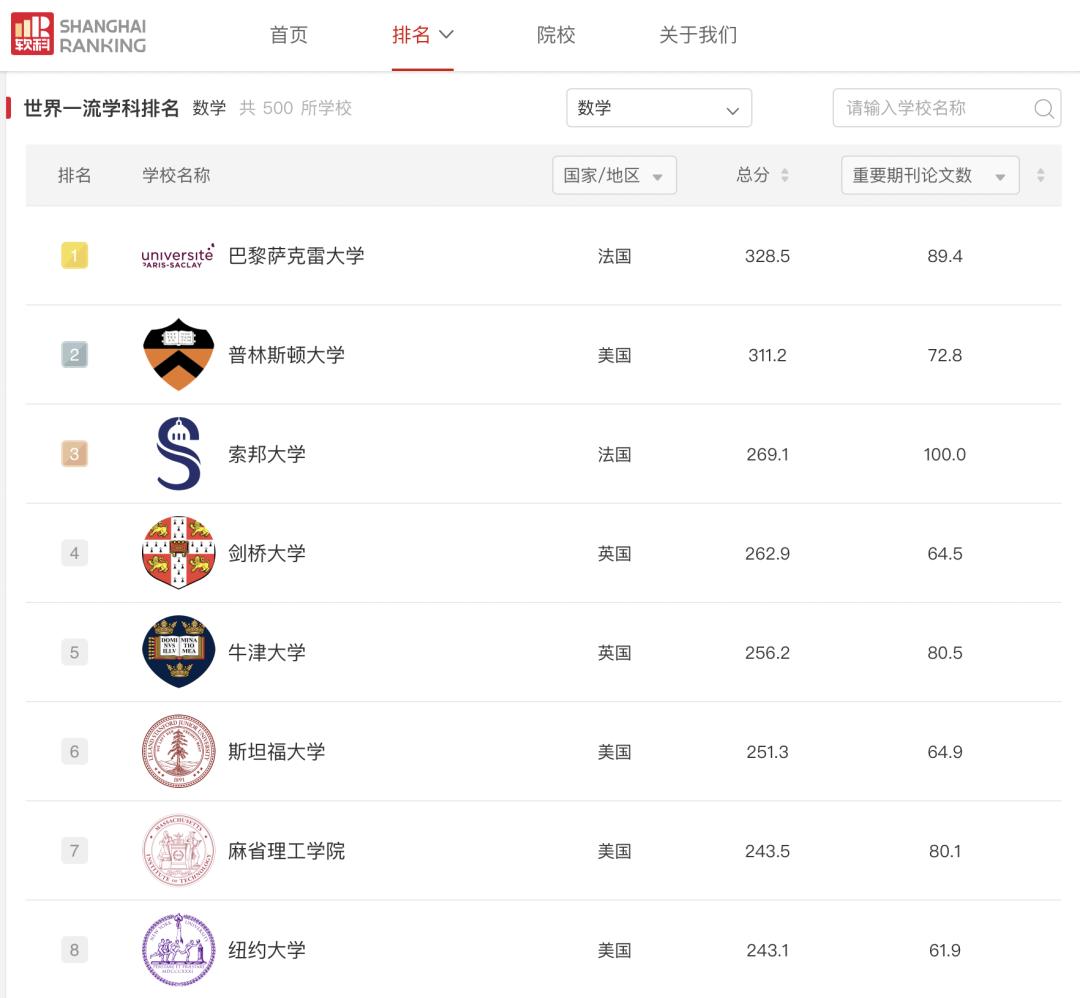Tap the search magnifier icon
The height and width of the screenshot is (998, 1080).
click(1044, 109)
